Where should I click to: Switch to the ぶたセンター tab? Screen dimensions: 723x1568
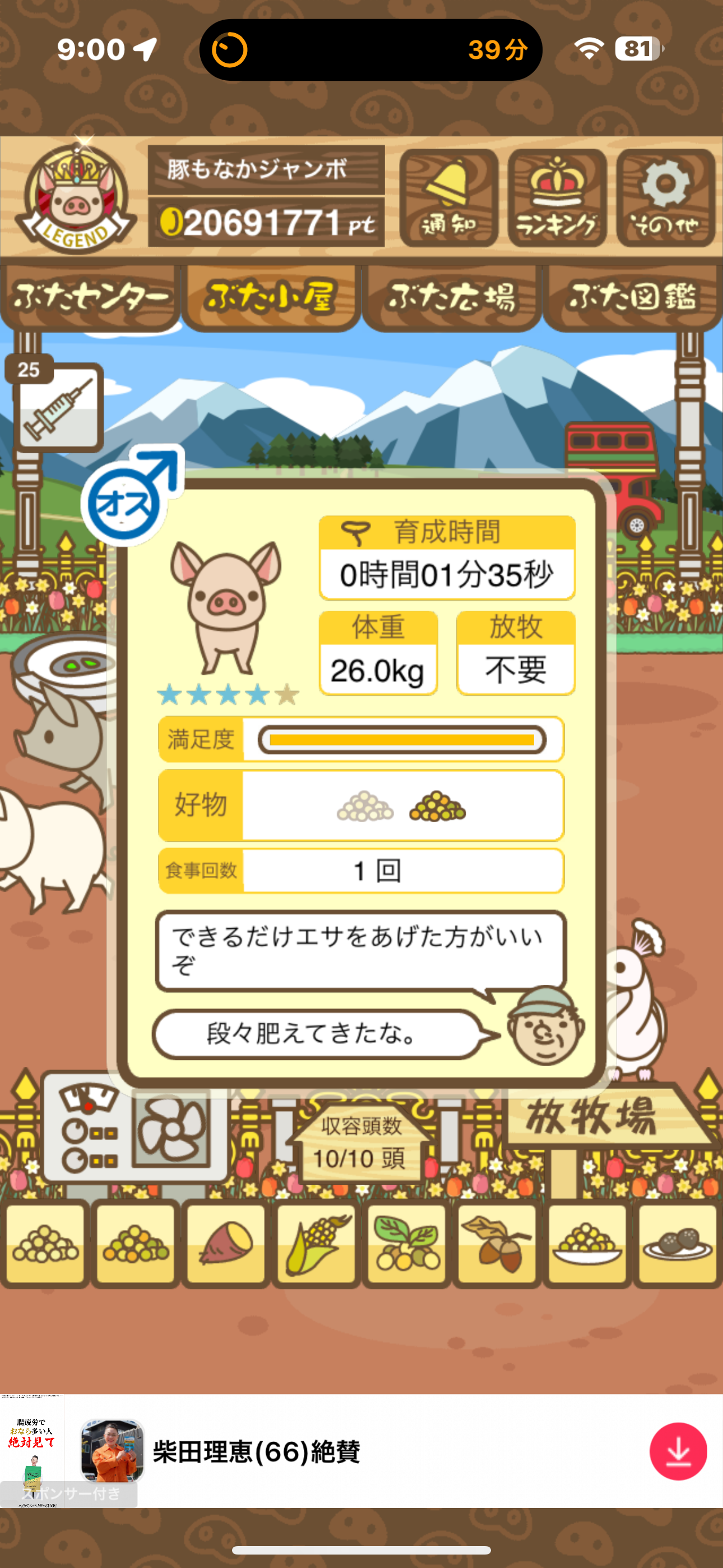coord(90,298)
